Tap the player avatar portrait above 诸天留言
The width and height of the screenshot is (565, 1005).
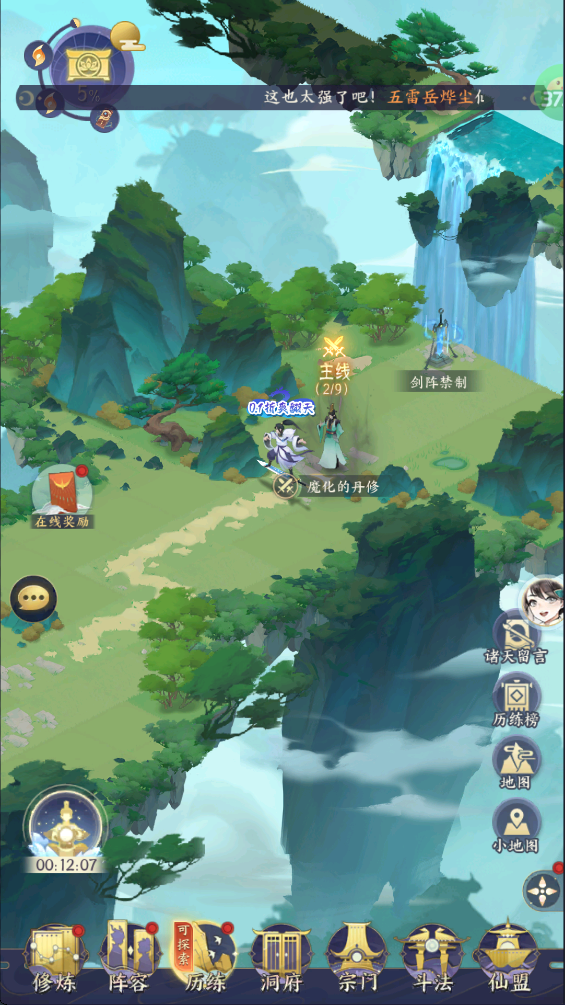point(542,602)
